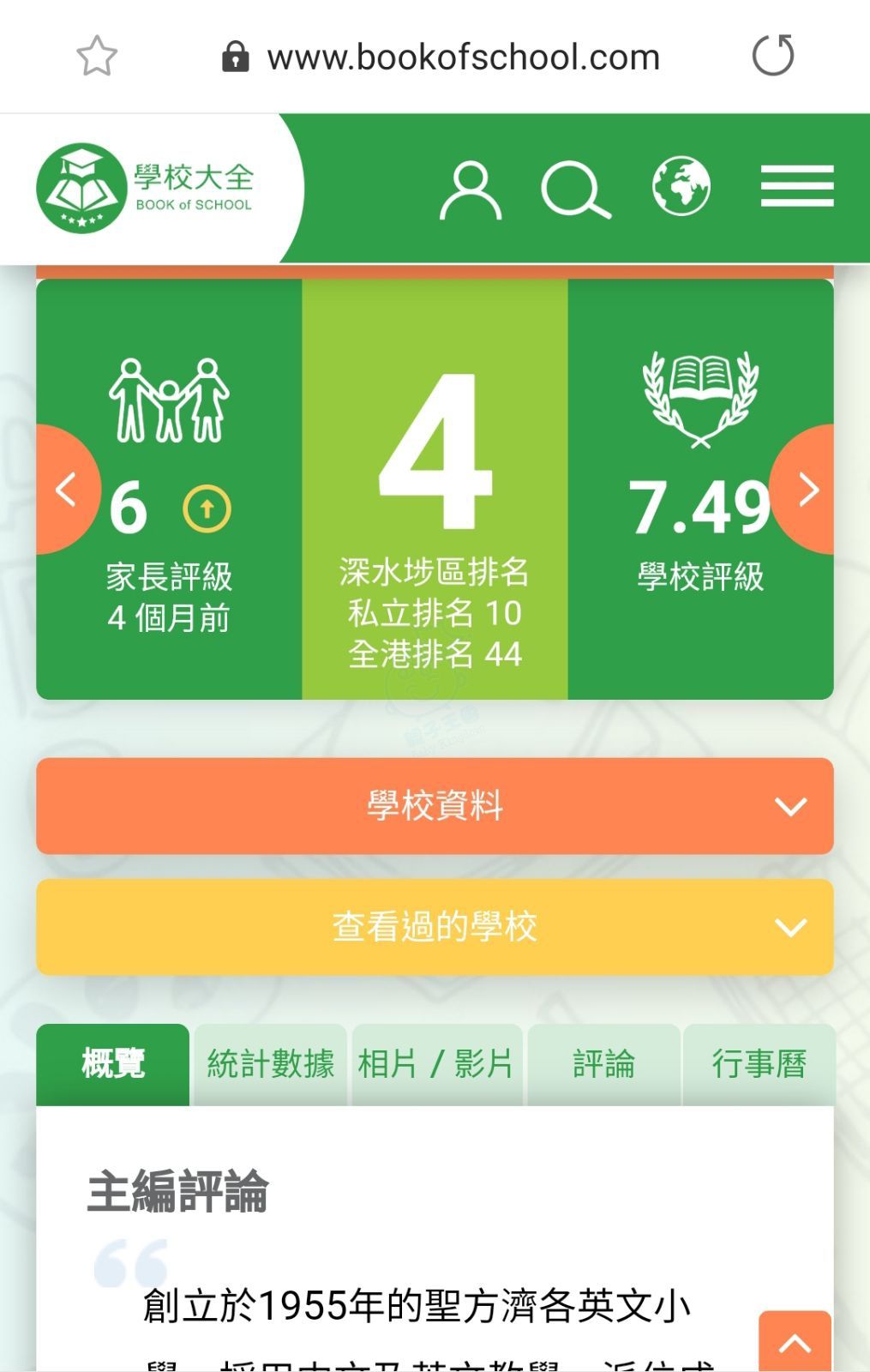Expand the 學校資料 section
Screen dimensions: 870x1372
[435, 806]
